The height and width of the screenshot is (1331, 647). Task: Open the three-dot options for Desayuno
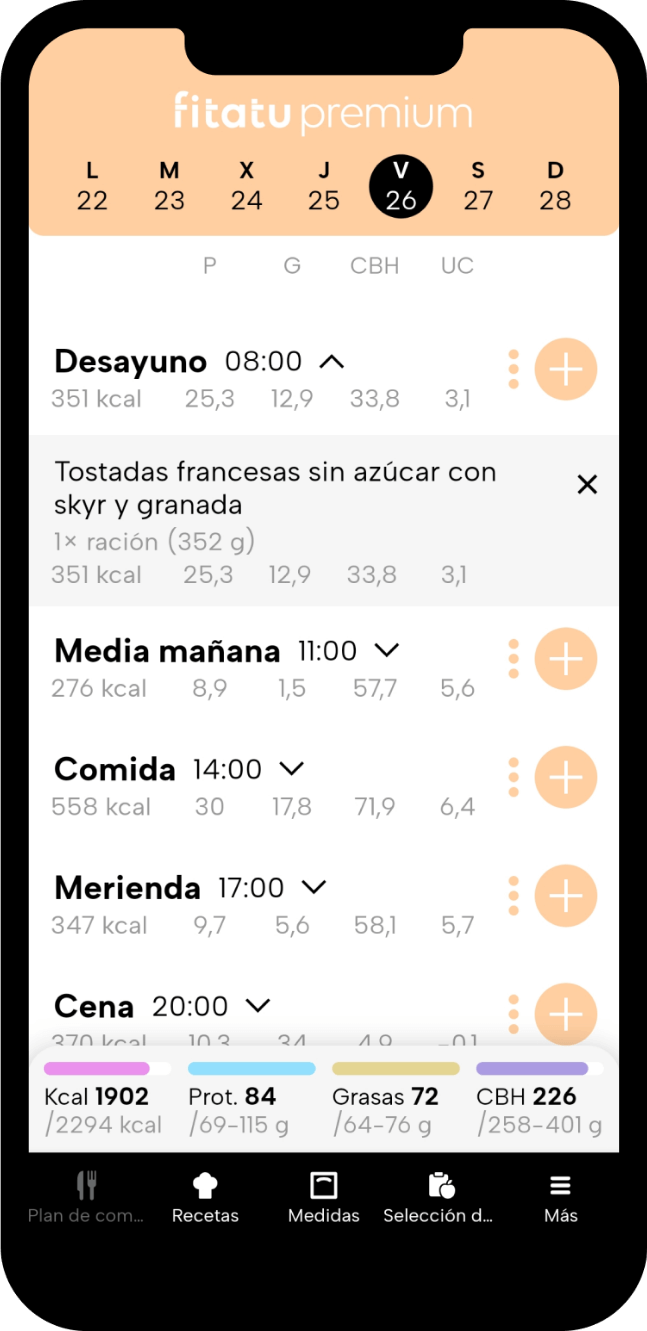click(x=514, y=369)
